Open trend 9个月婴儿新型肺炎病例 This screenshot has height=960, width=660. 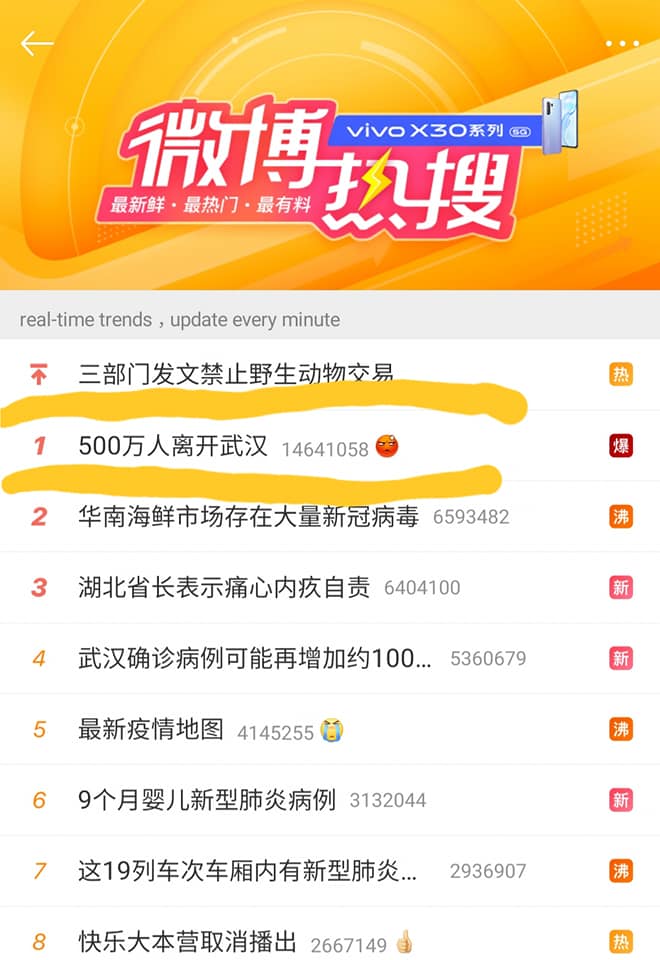(x=207, y=800)
